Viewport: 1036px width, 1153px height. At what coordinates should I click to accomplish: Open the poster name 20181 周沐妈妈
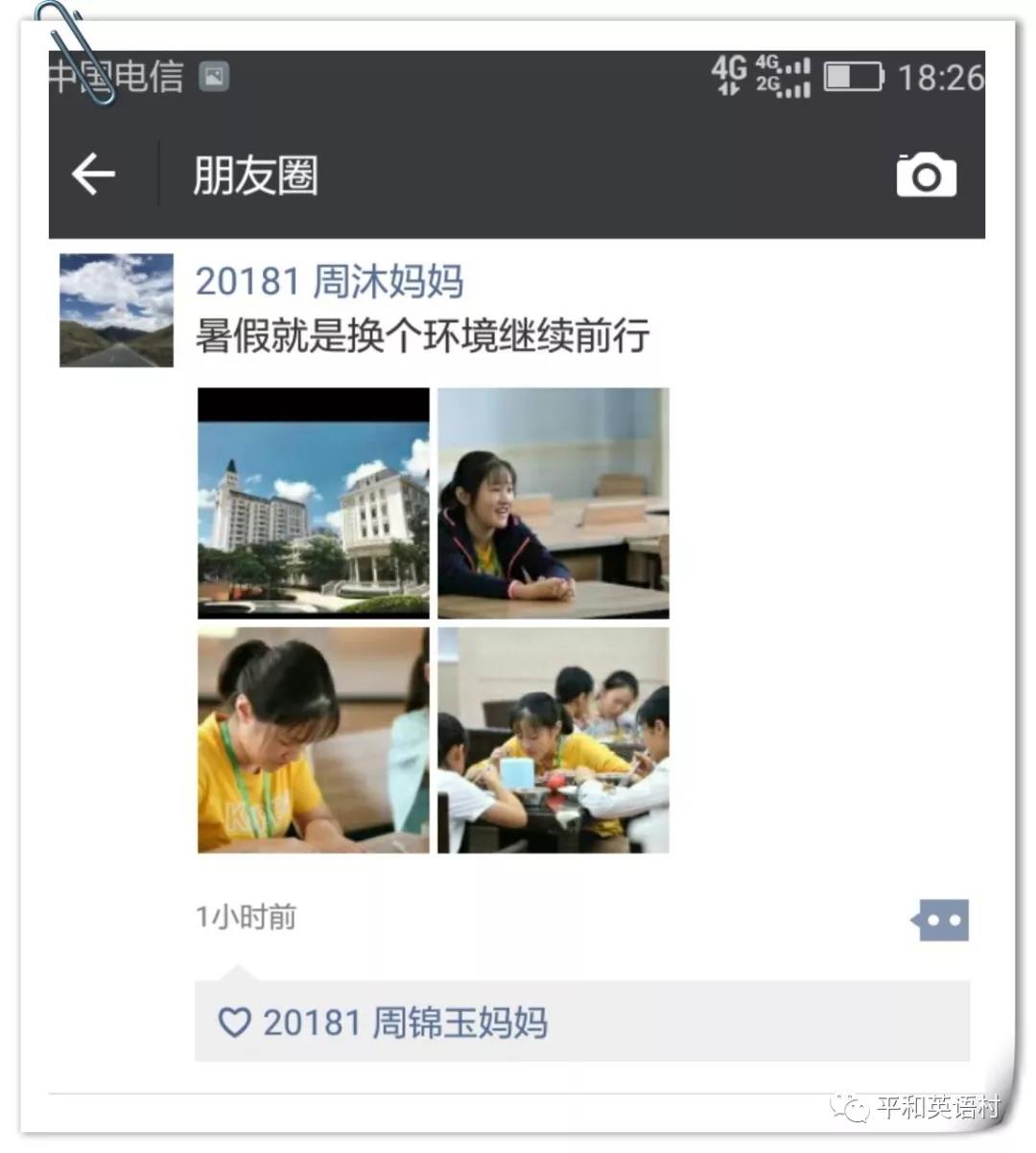click(x=329, y=282)
